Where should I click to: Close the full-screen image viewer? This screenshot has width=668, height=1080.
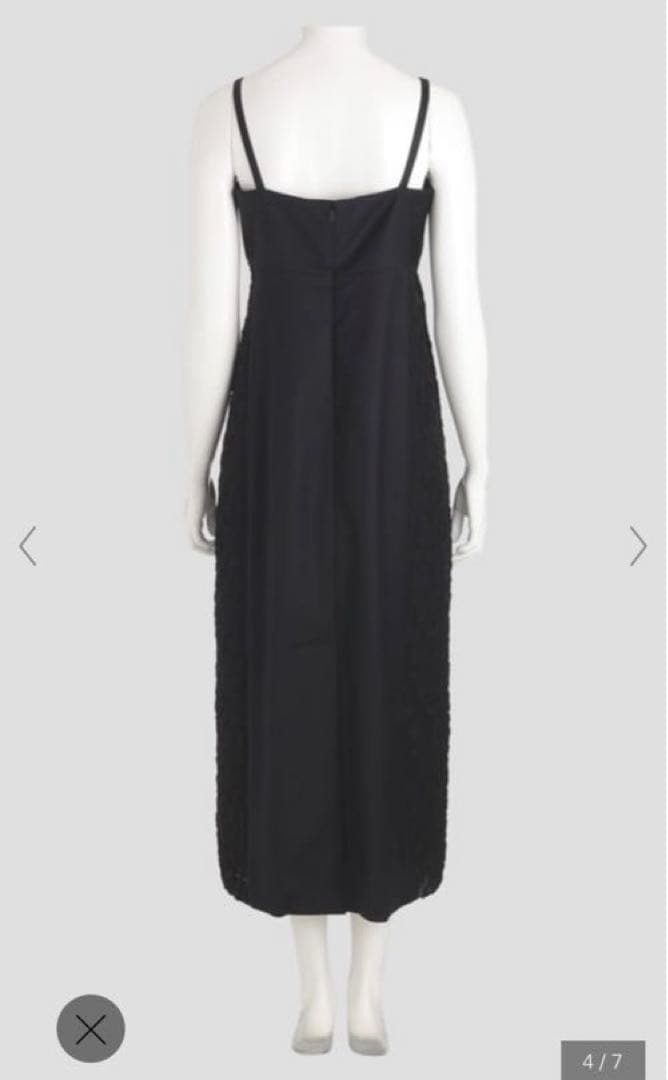click(90, 1027)
